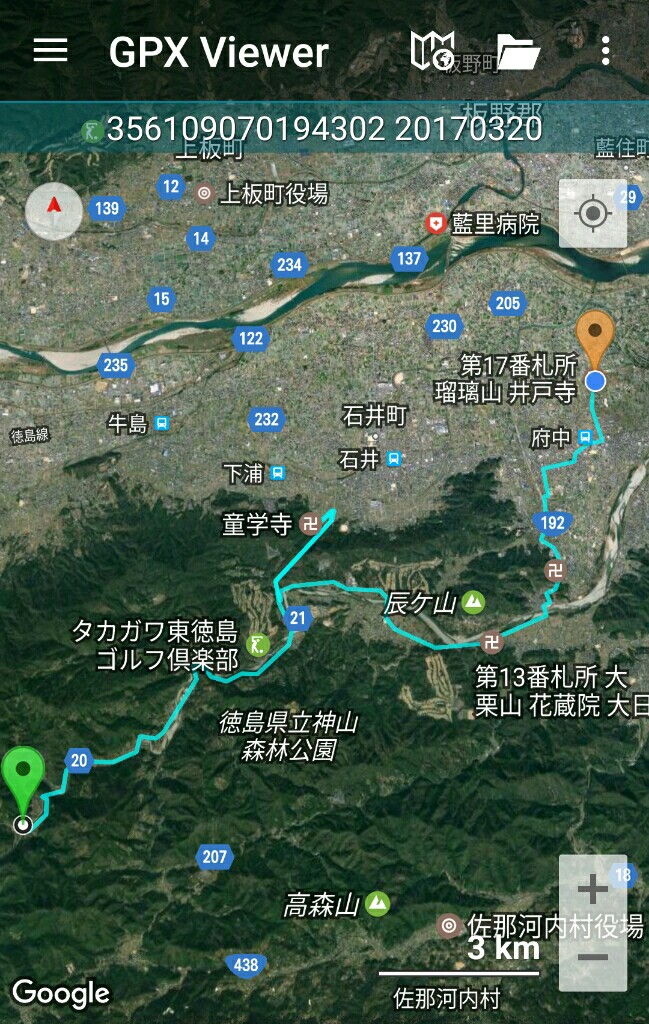Zoom out with the minus button
Viewport: 649px width, 1024px height.
pos(593,957)
